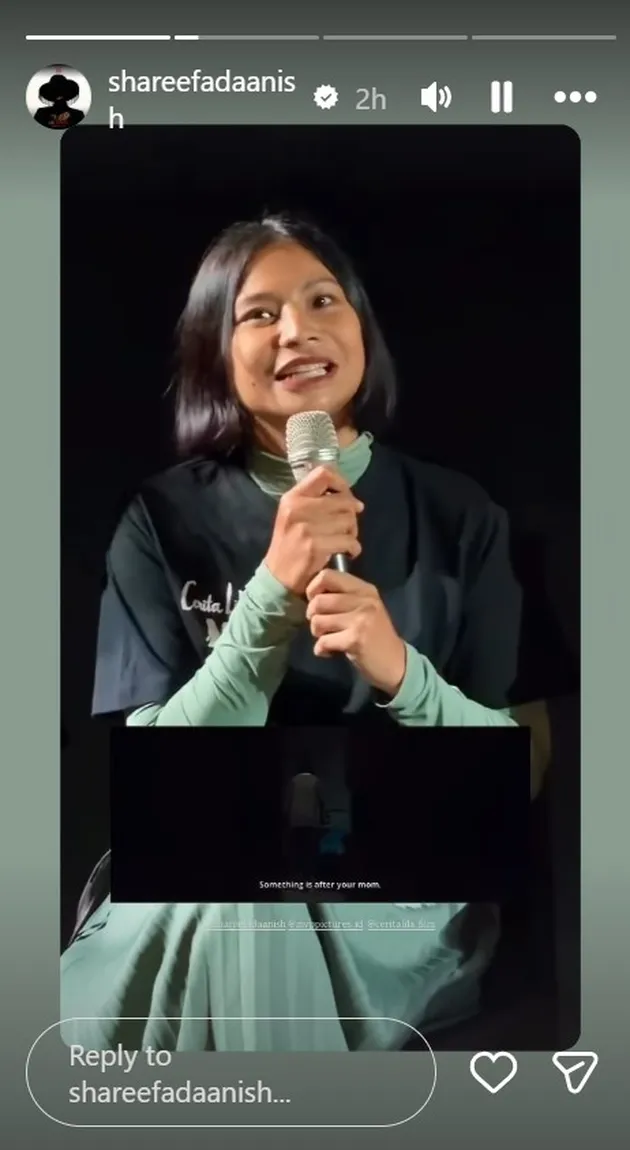Pause the story playback
Viewport: 630px width, 1150px height.
coord(502,97)
